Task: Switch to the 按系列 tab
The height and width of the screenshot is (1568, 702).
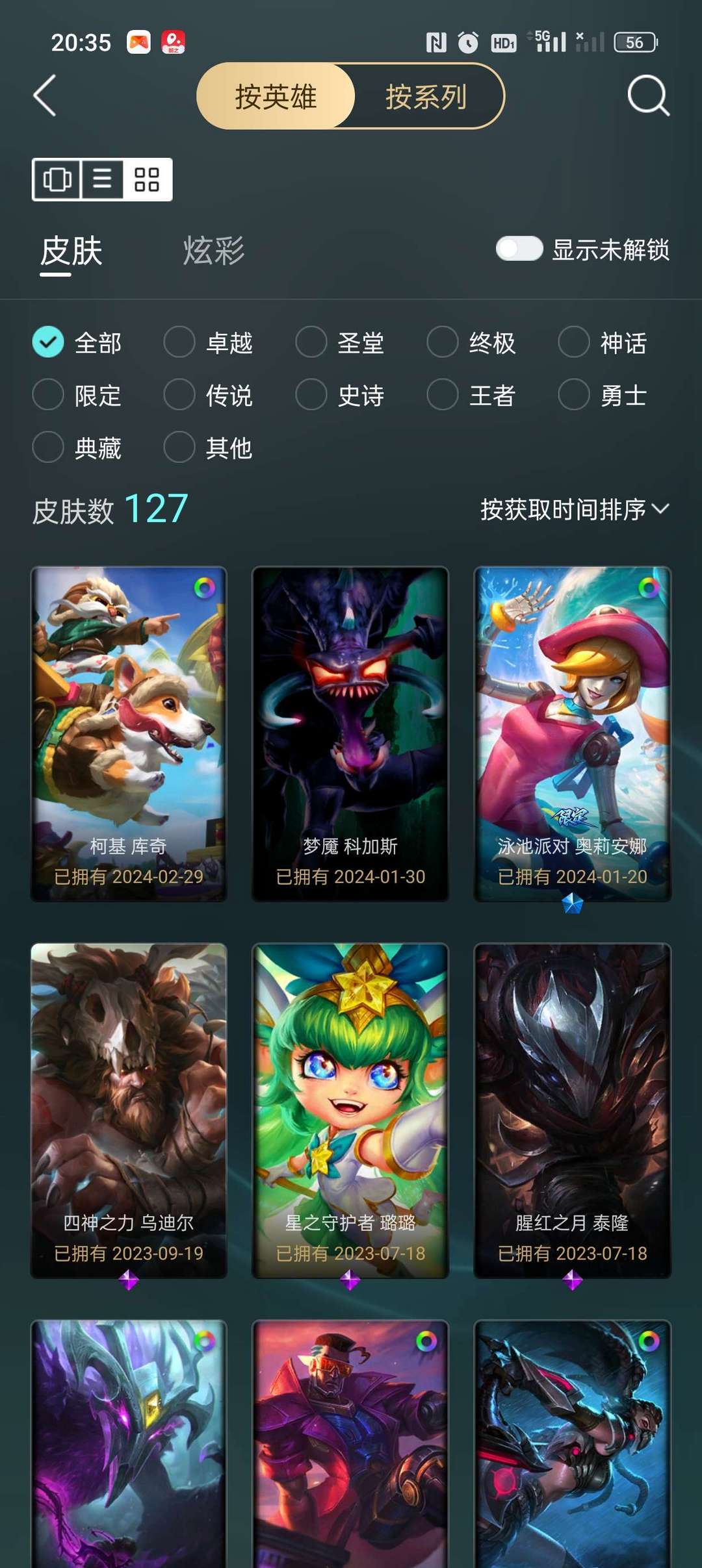Action: (x=426, y=98)
